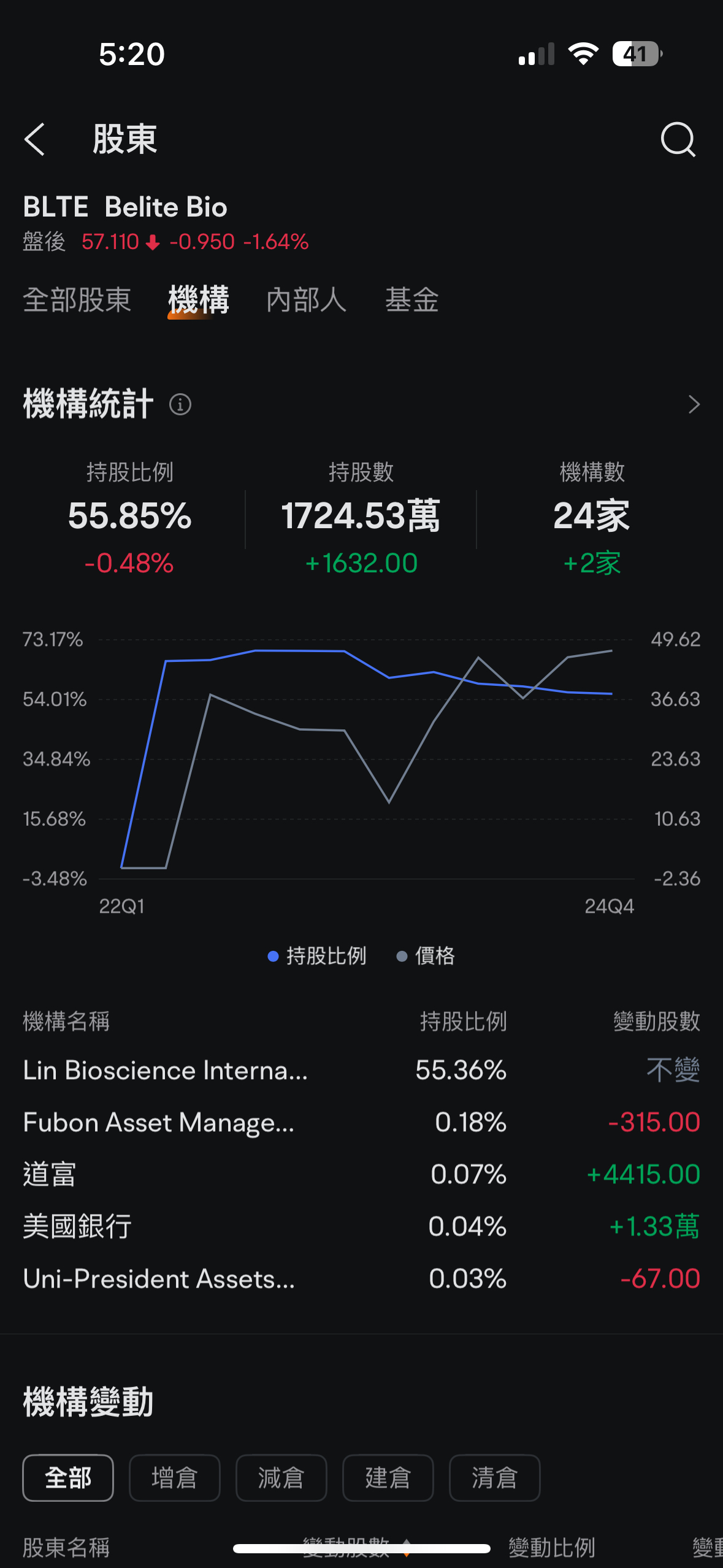Screen dimensions: 723x1568
Task: Open the Lin Bioscience Interna... row
Action: click(361, 1070)
